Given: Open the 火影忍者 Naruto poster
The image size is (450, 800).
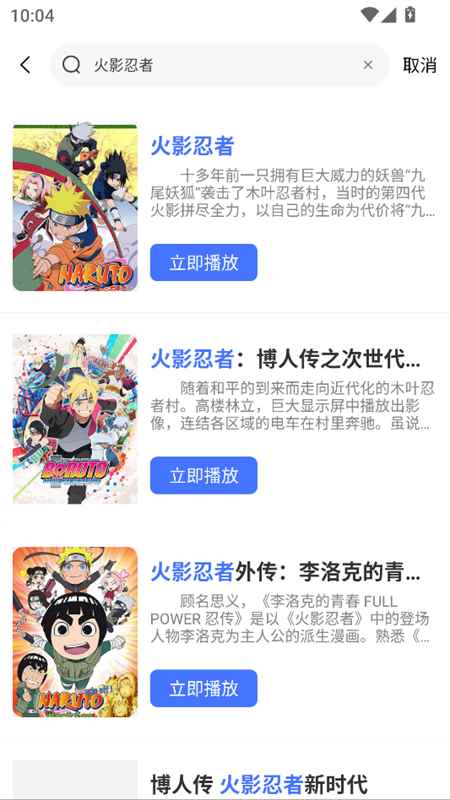Looking at the screenshot, I should coord(75,207).
